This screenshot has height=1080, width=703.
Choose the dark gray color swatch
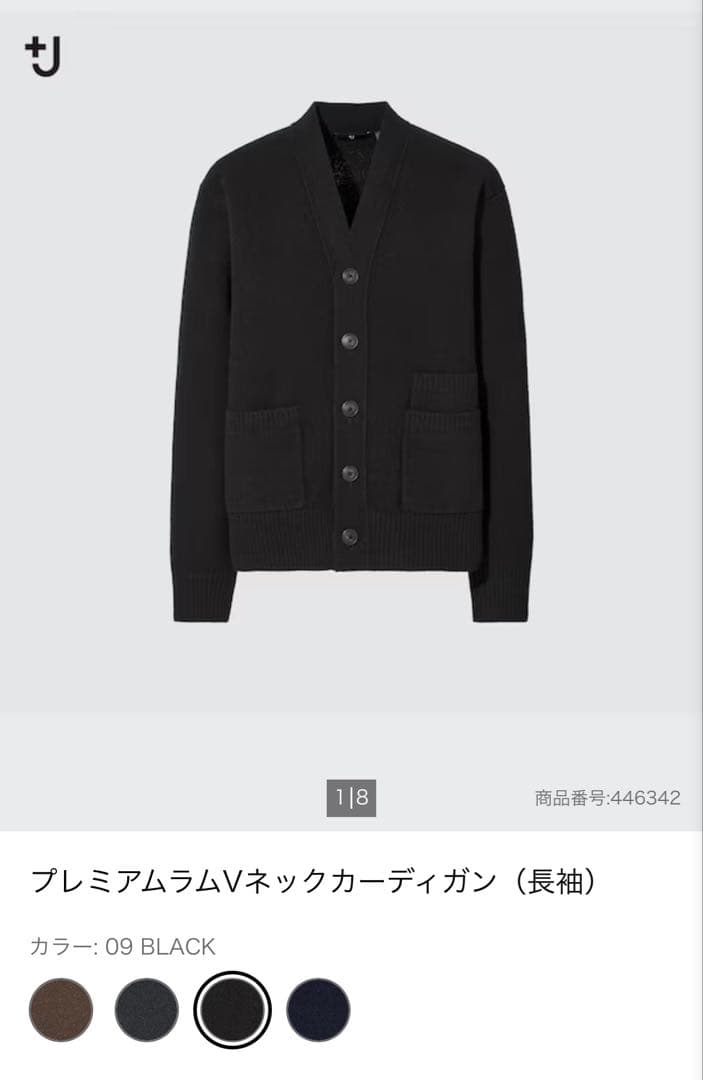tap(147, 1010)
